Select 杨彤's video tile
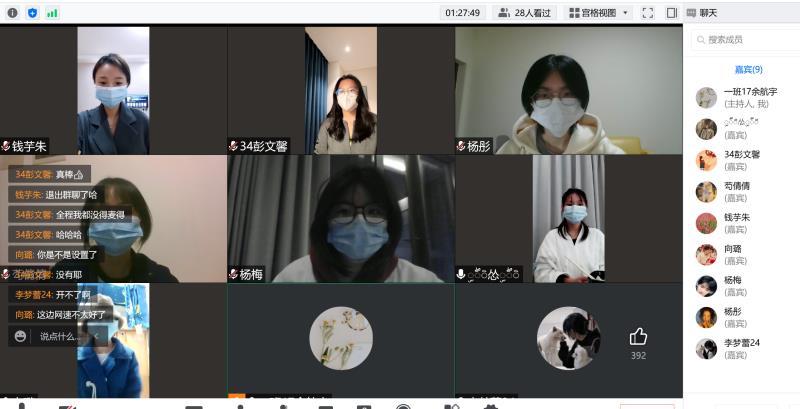Screen dimensions: 800x409 point(568,90)
